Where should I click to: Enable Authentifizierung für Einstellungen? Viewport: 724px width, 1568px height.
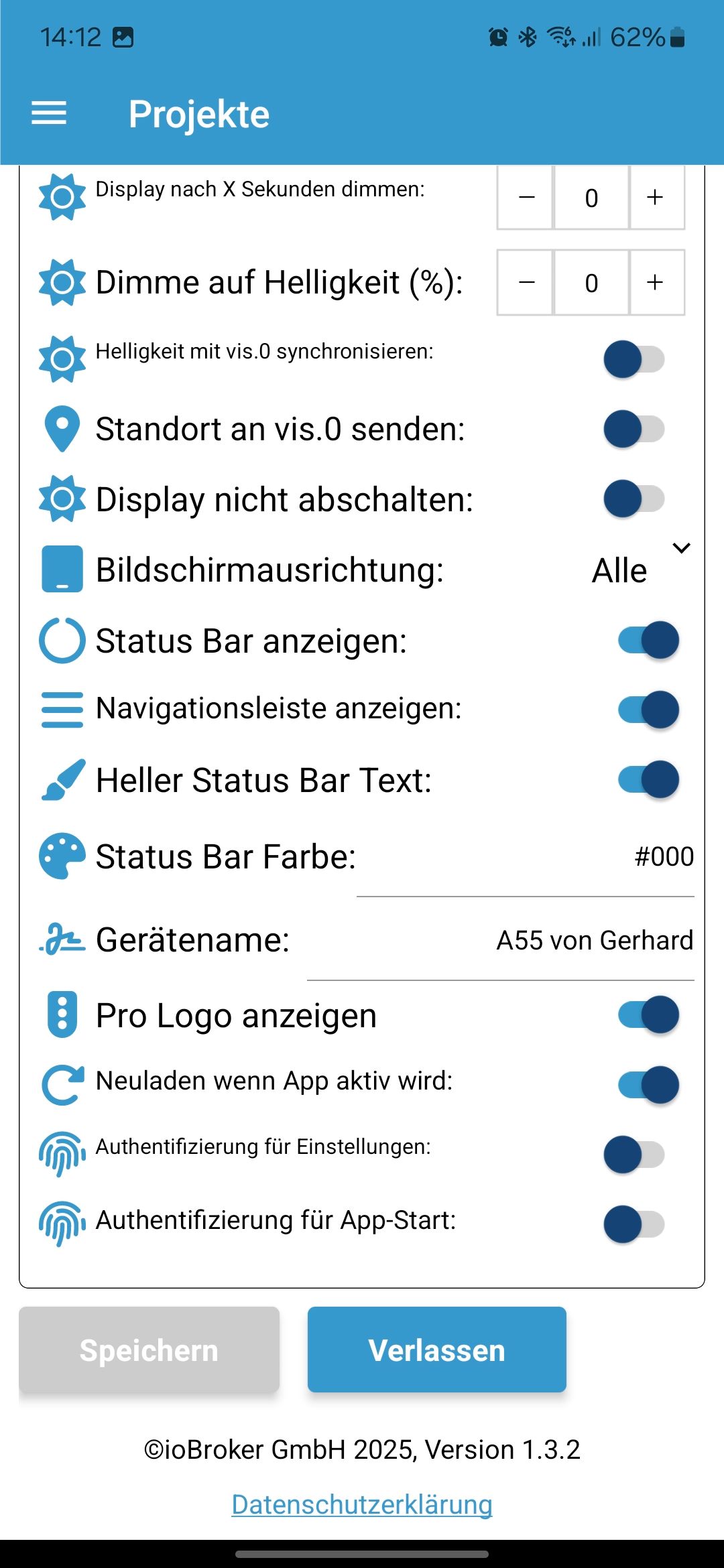[634, 1155]
